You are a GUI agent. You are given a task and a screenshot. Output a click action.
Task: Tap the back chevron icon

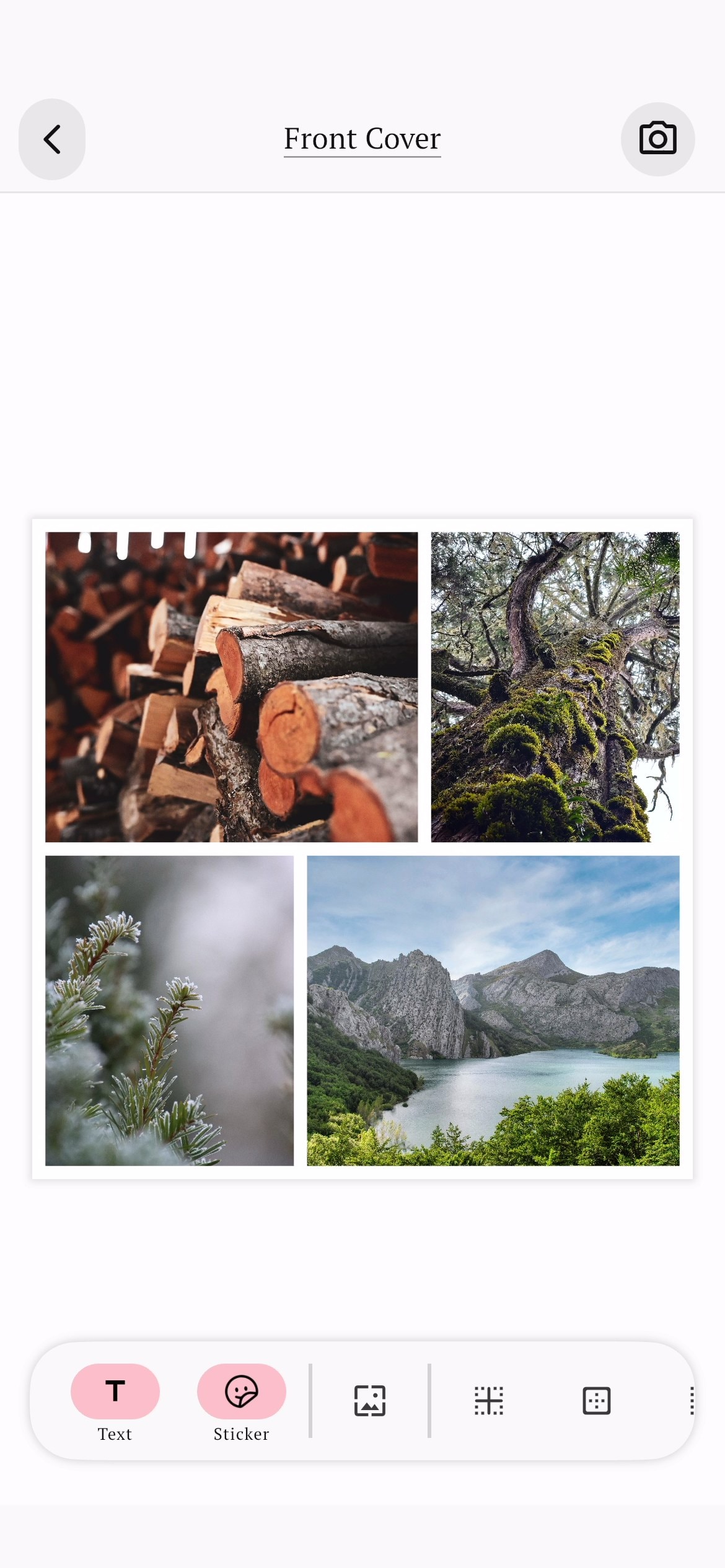coord(51,139)
